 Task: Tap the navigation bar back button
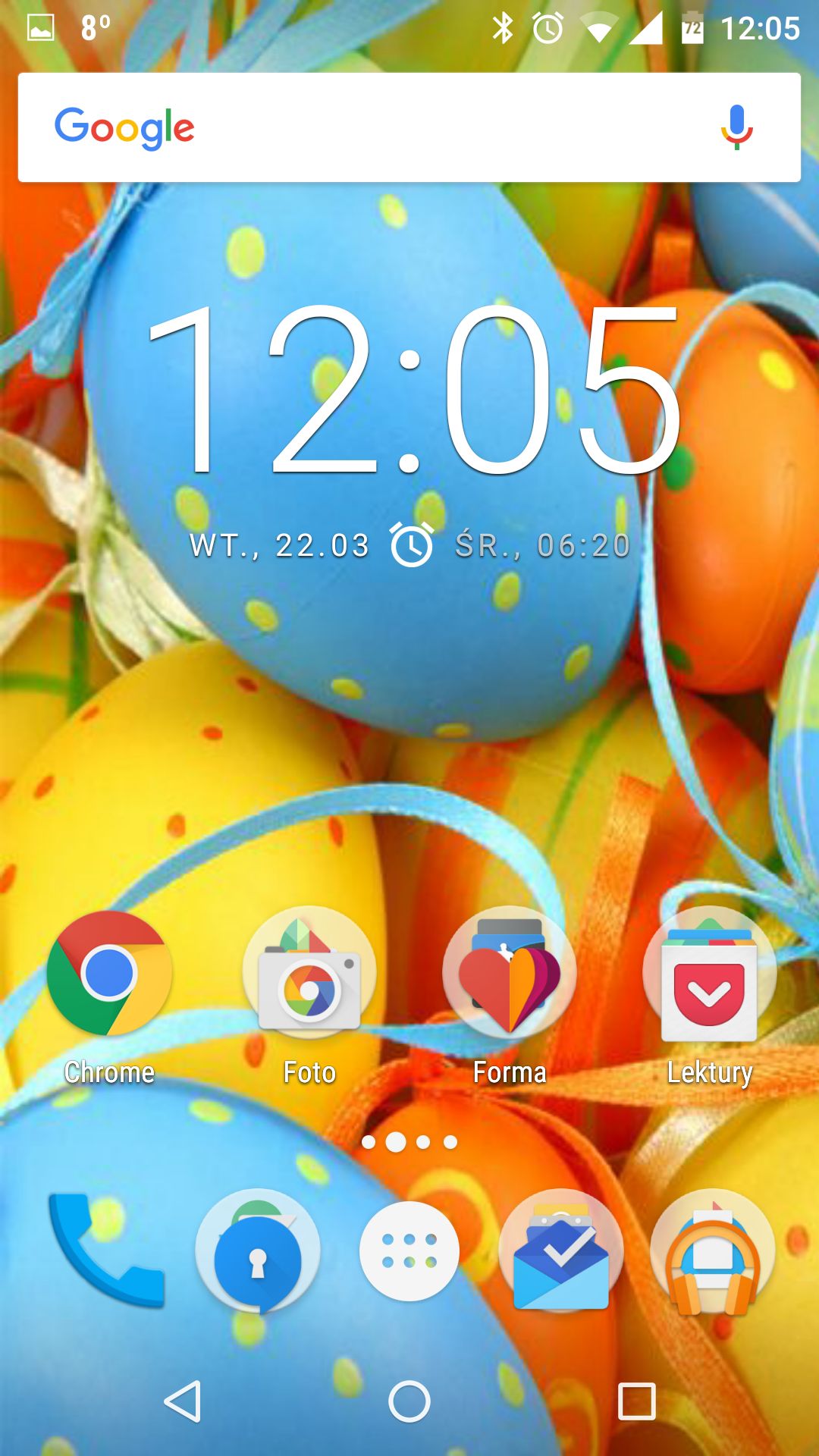tap(183, 1401)
